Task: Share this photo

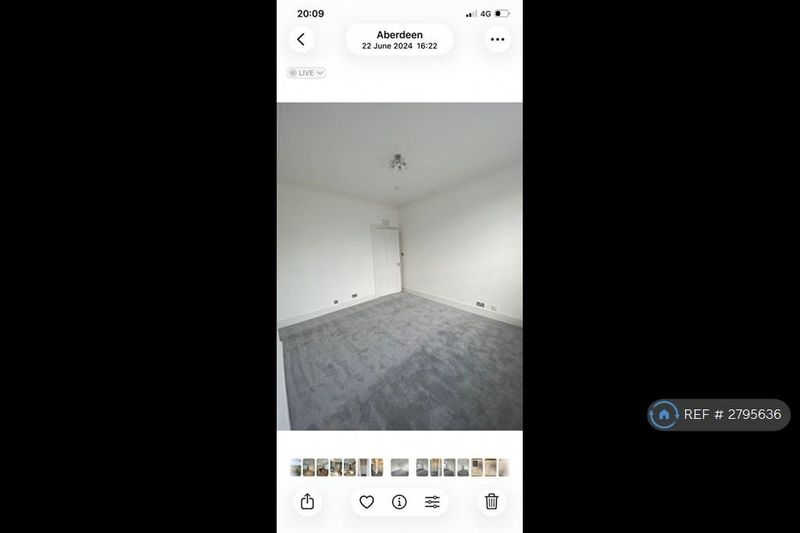Action: click(307, 502)
